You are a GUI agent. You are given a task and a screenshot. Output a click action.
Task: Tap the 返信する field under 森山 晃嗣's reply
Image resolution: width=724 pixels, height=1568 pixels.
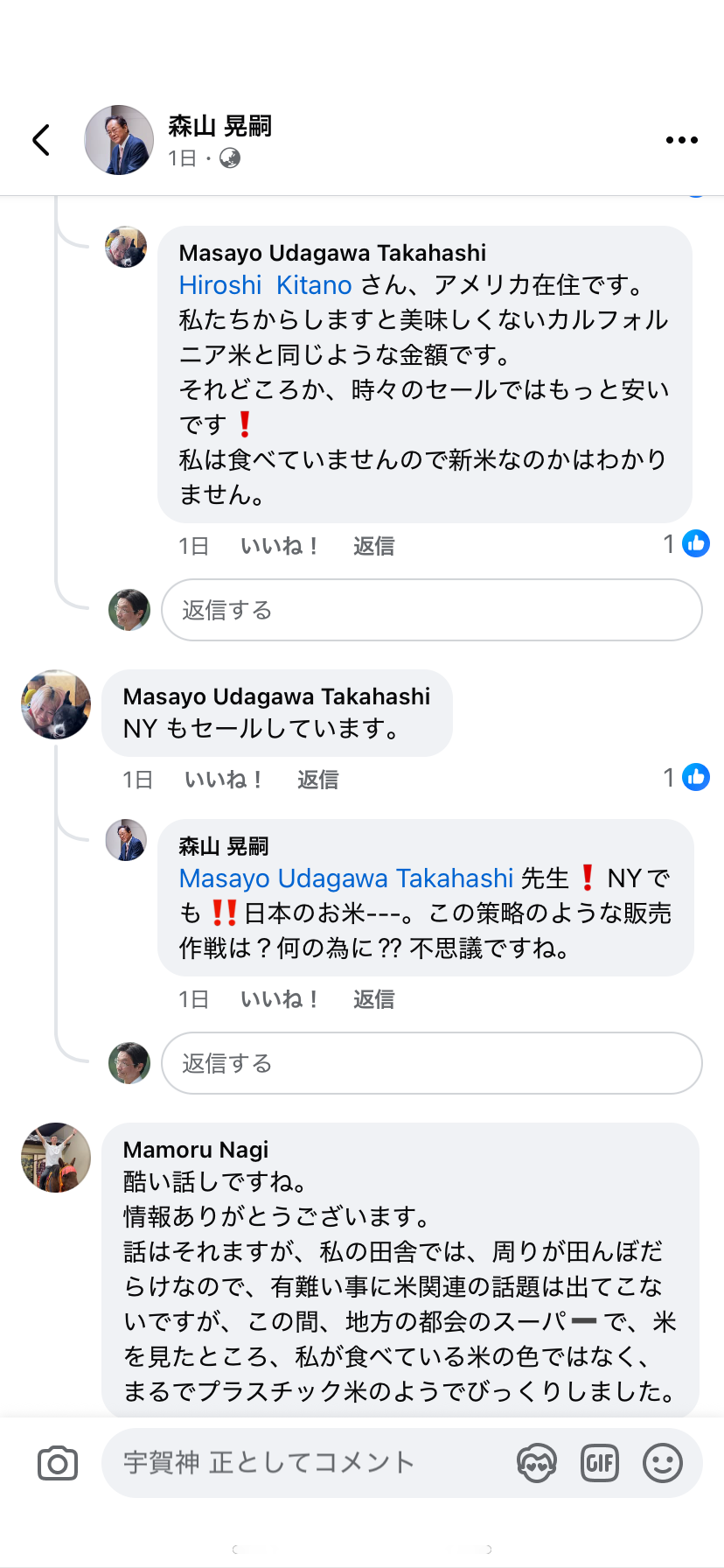point(431,1063)
